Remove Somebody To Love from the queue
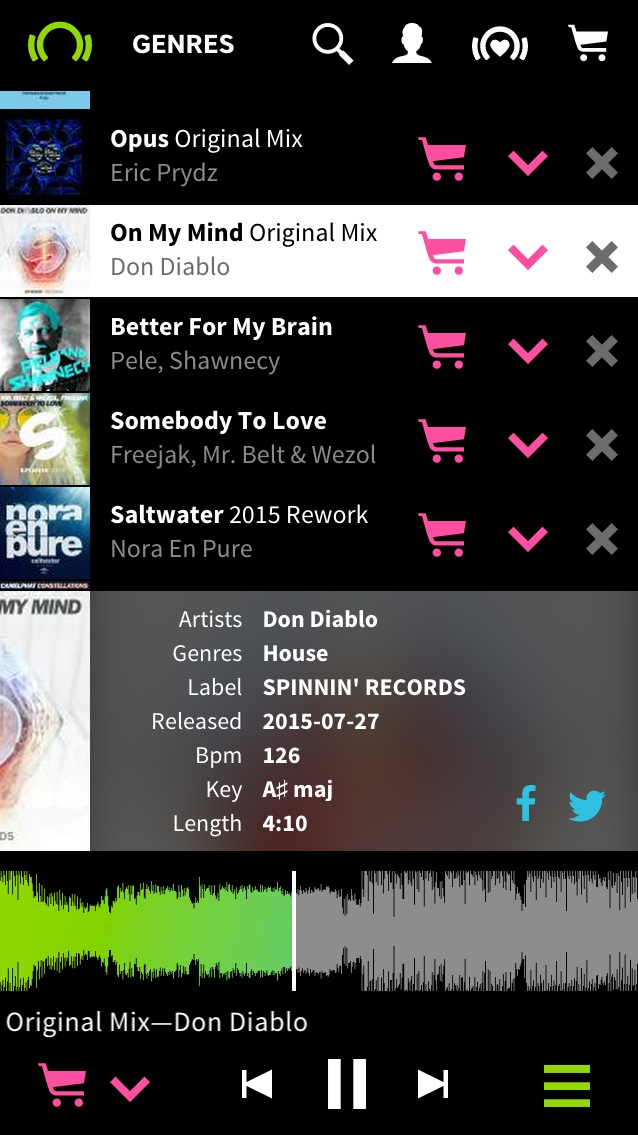This screenshot has width=638, height=1135. [601, 444]
